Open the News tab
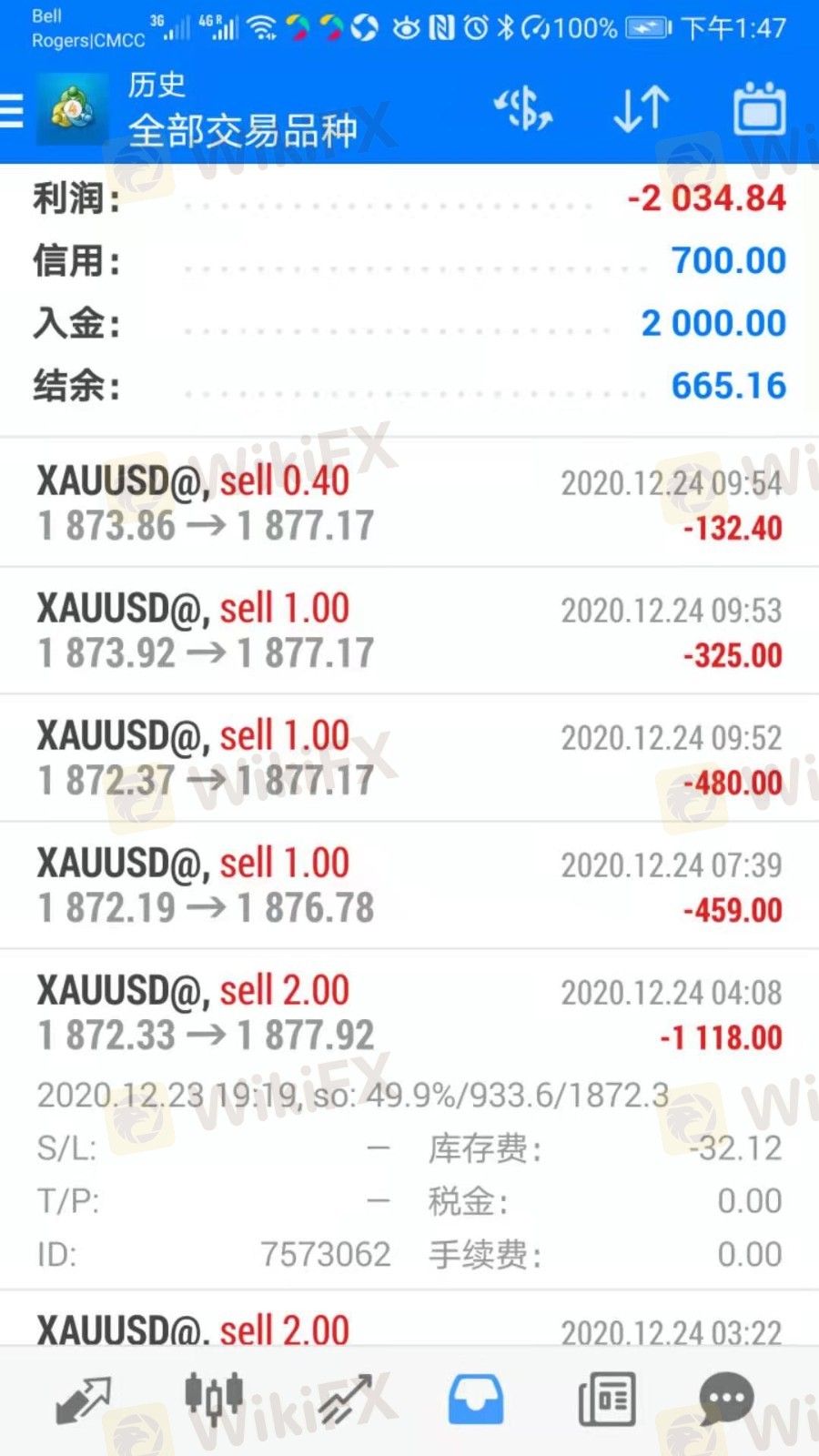The width and height of the screenshot is (819, 1456). point(607,1400)
